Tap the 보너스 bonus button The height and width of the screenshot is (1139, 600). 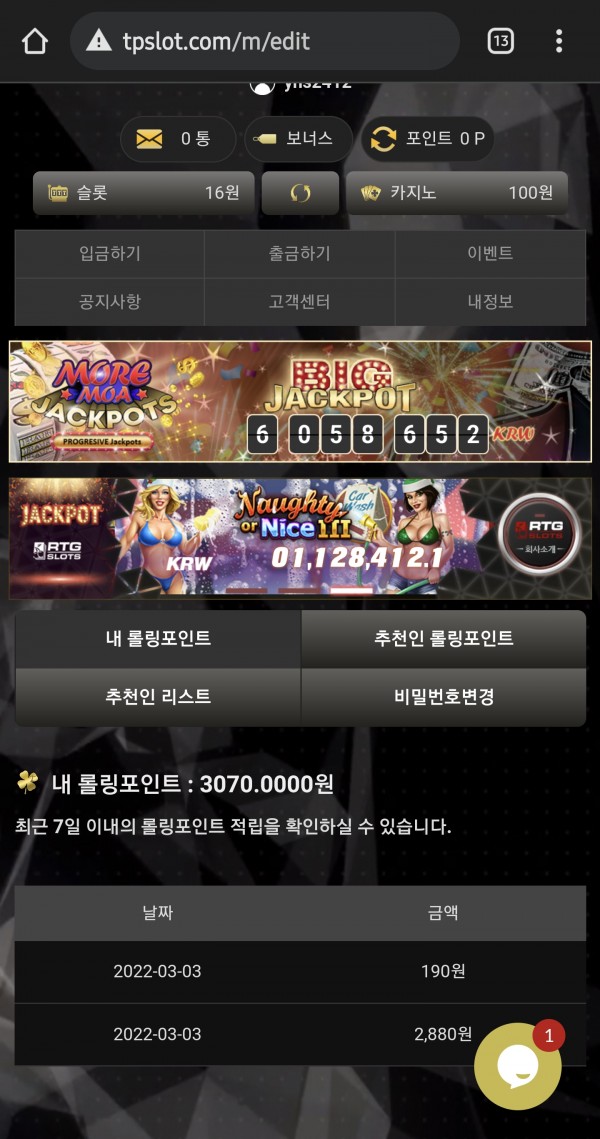point(297,139)
